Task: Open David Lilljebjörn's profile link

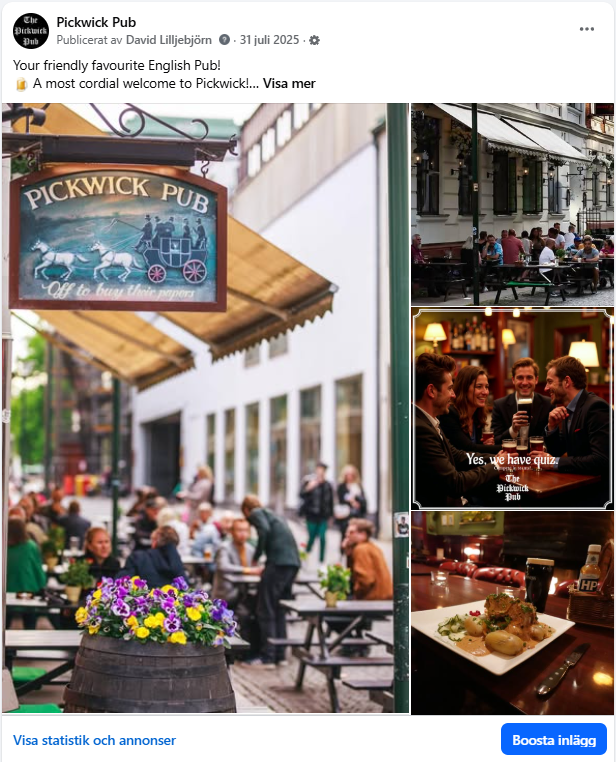Action: (x=169, y=40)
